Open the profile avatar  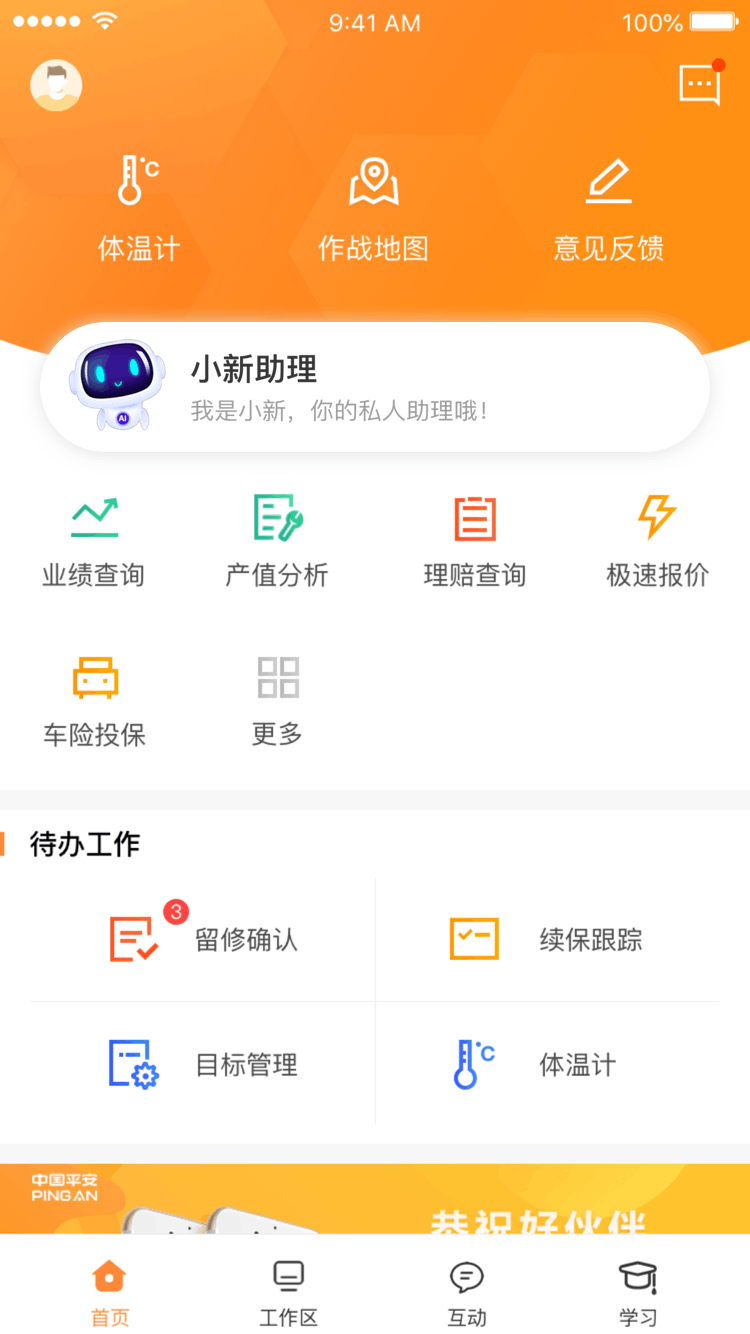coord(56,86)
